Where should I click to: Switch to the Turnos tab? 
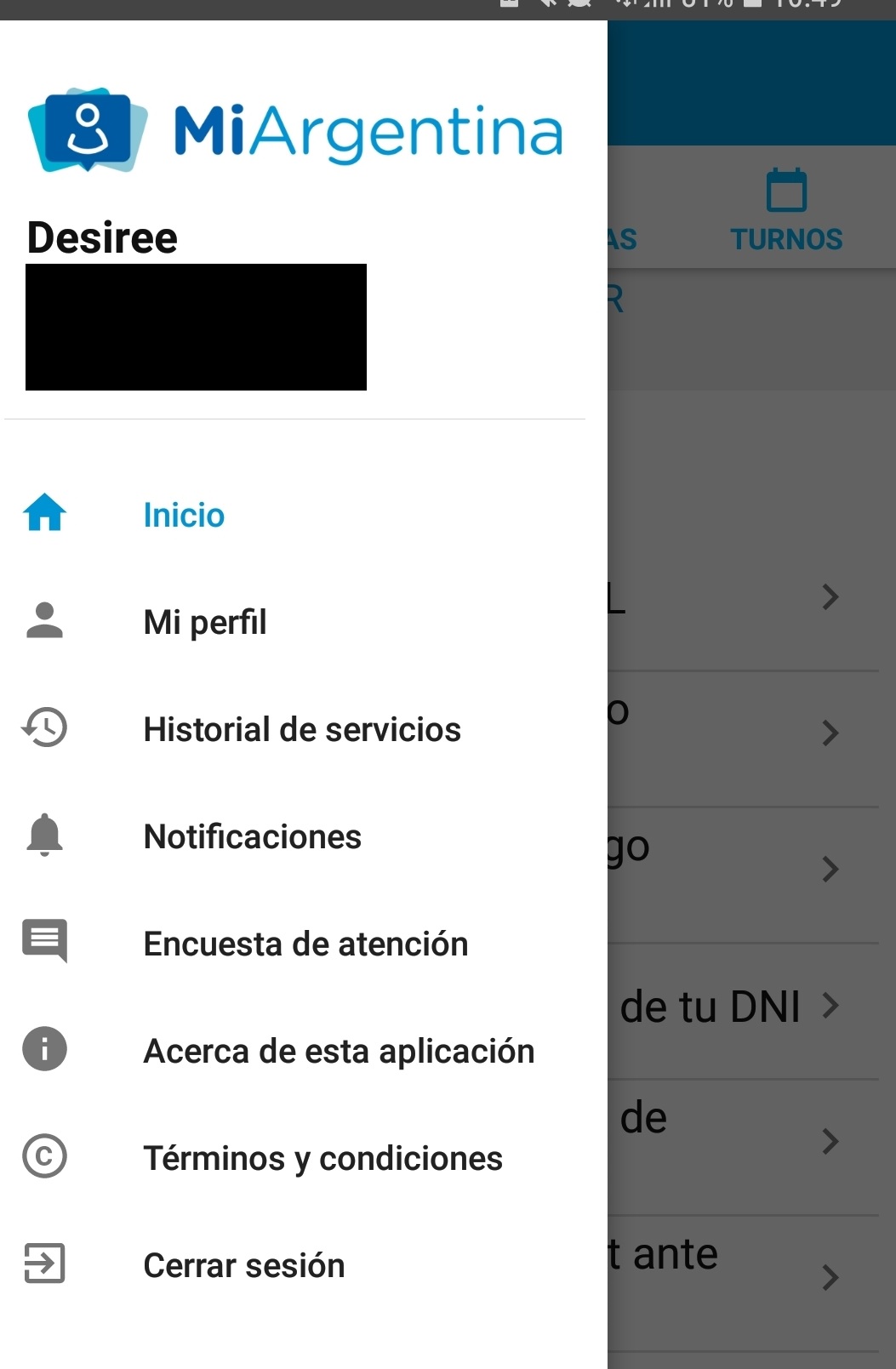pos(785,211)
